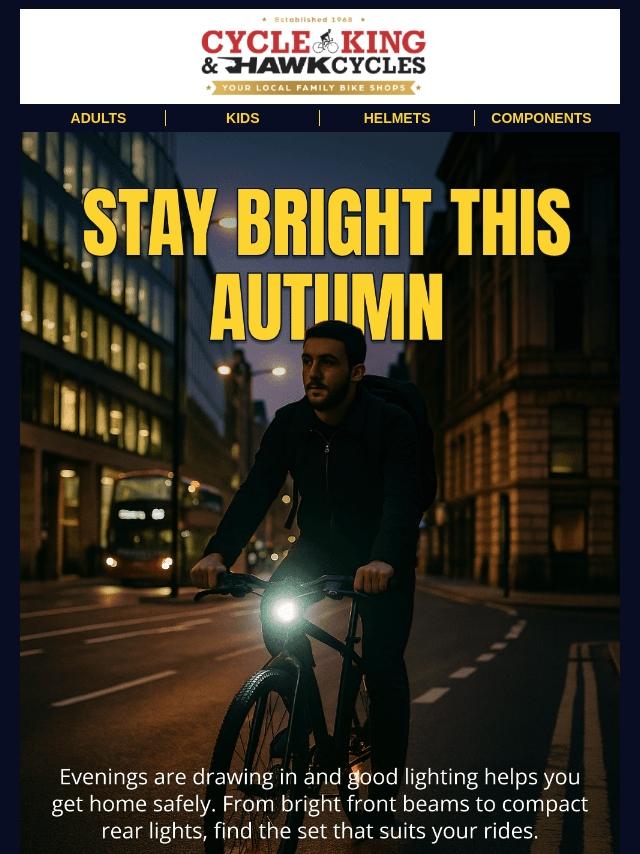
Task: Select the Components menu link
Action: [x=541, y=118]
